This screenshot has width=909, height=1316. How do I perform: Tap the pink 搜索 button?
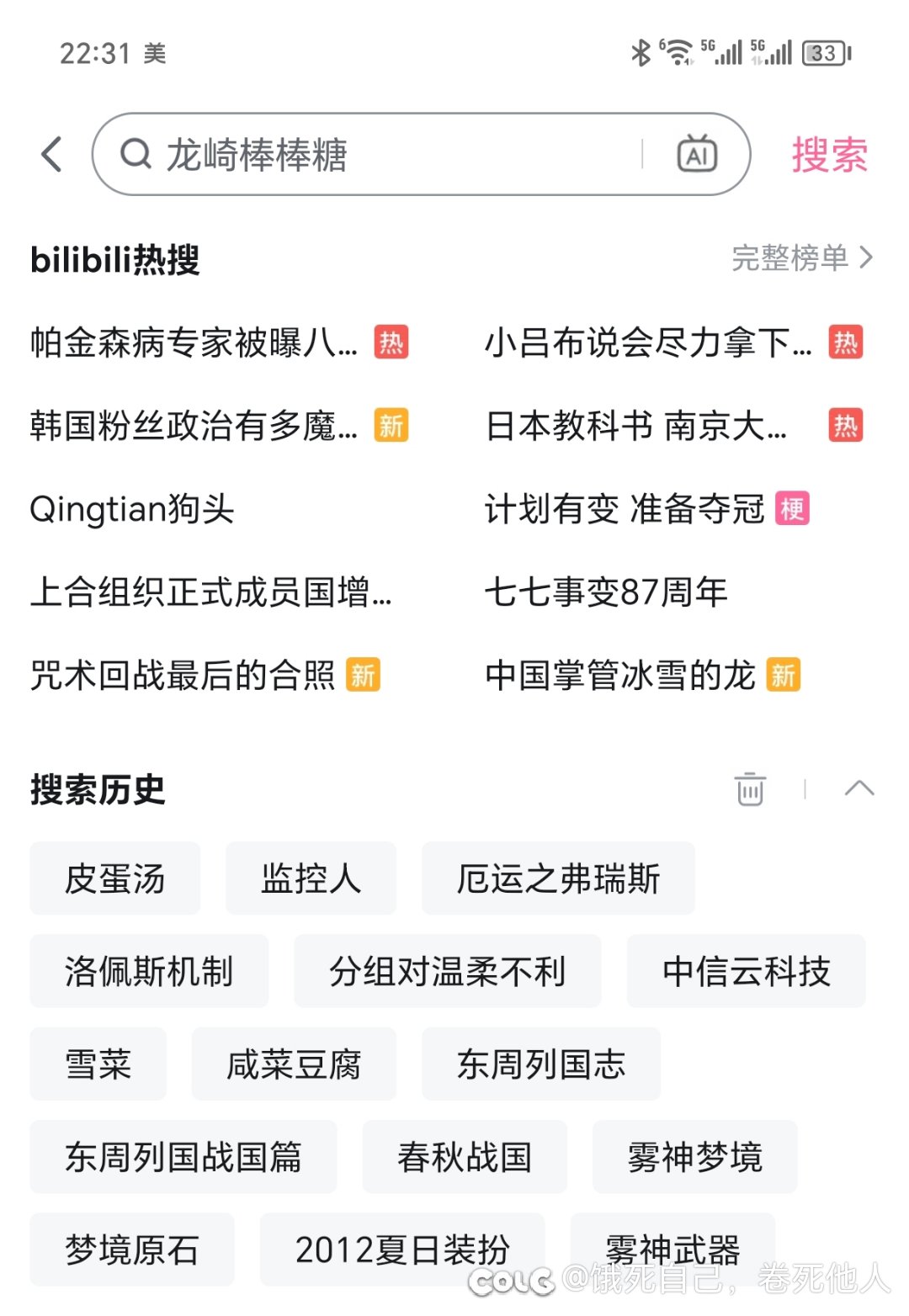(x=829, y=155)
